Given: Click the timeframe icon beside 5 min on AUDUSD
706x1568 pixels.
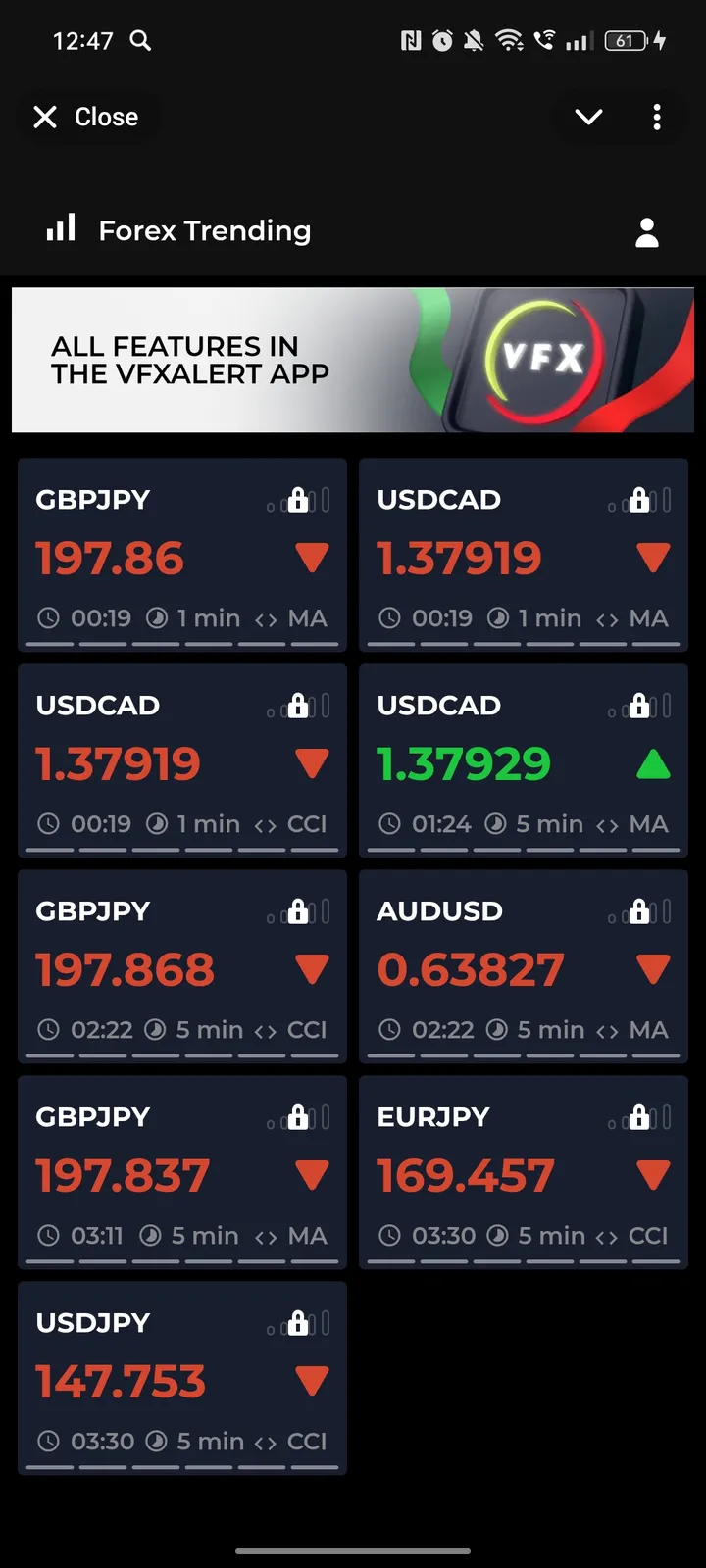Looking at the screenshot, I should 498,1030.
